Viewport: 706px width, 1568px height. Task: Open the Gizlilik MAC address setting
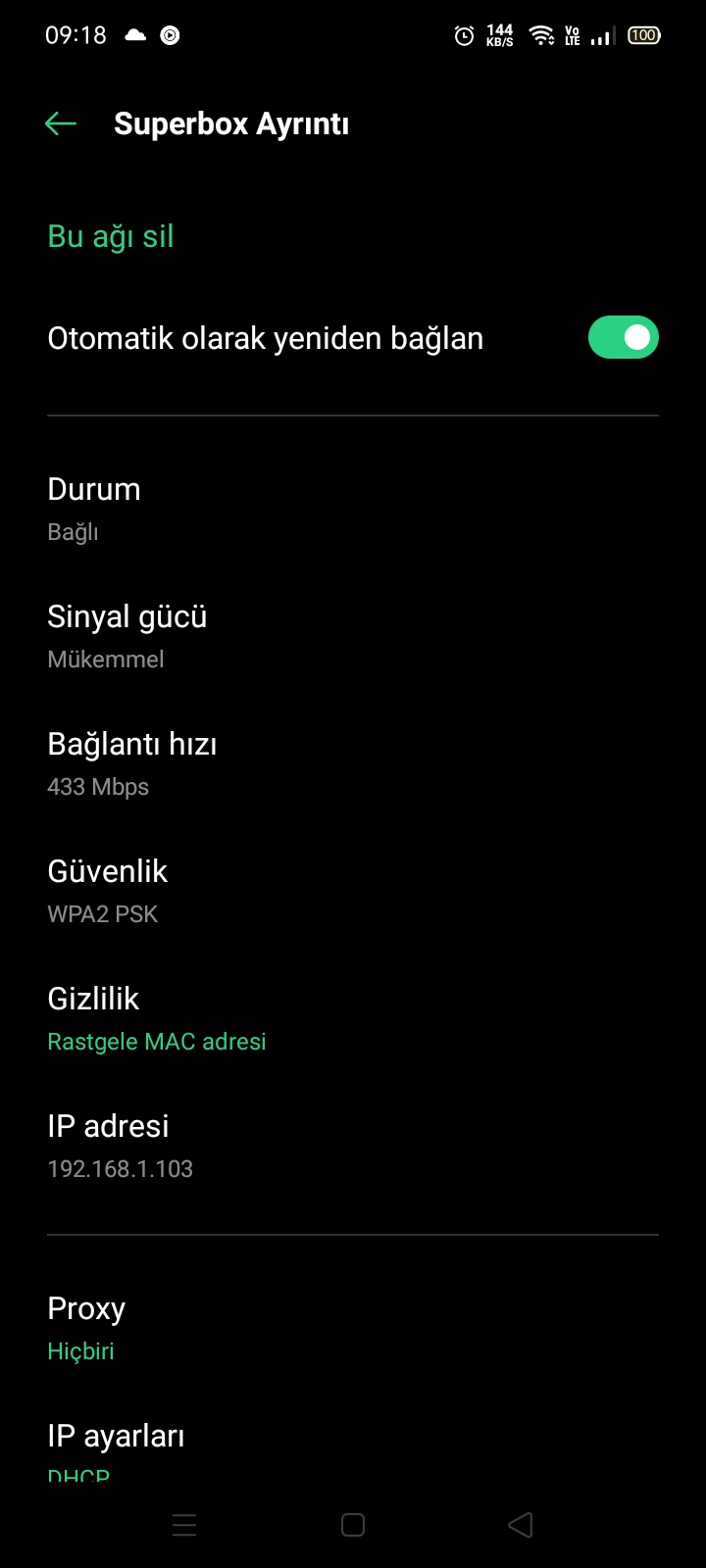coord(353,1019)
